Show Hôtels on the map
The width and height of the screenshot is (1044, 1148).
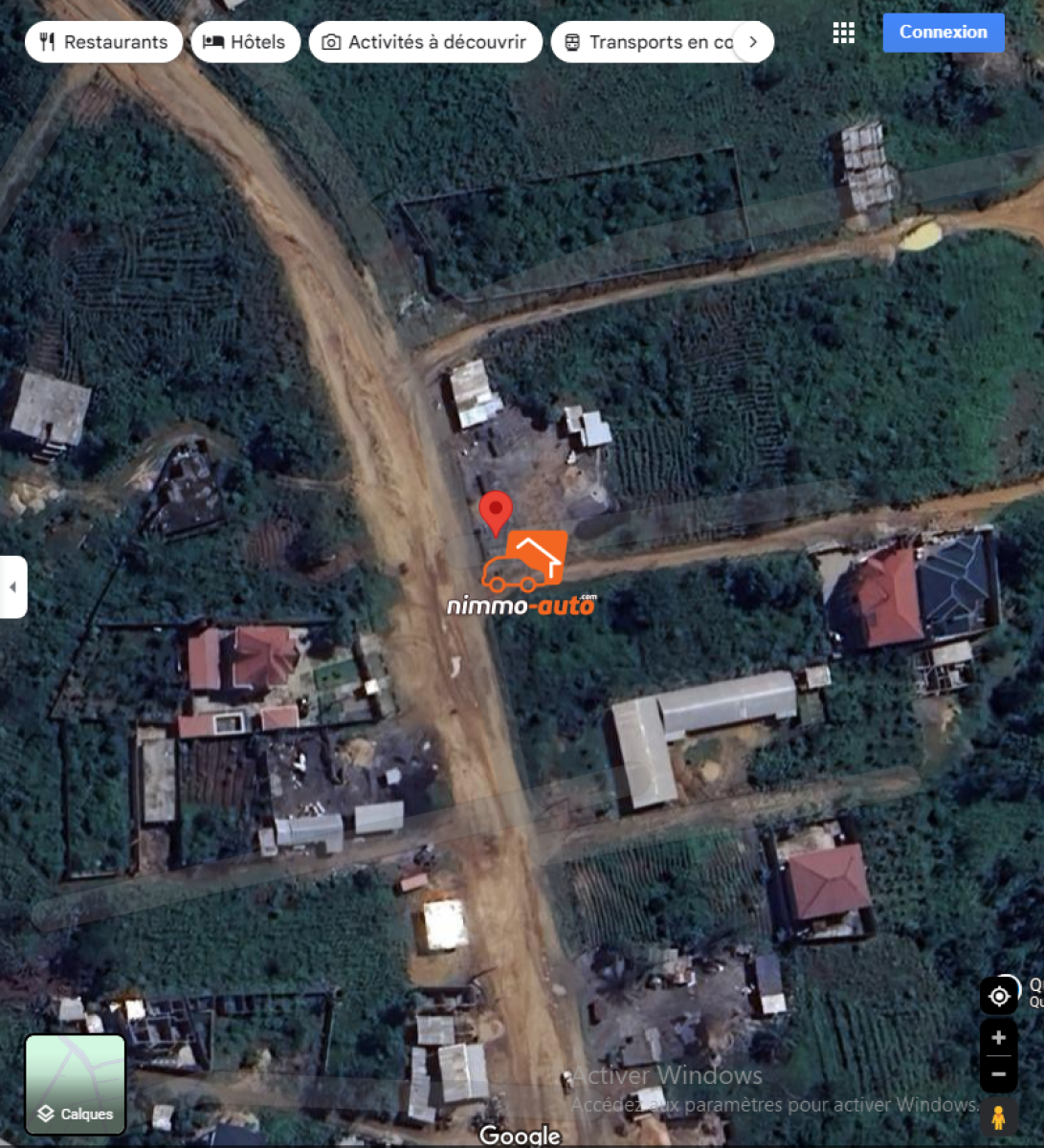tap(245, 42)
